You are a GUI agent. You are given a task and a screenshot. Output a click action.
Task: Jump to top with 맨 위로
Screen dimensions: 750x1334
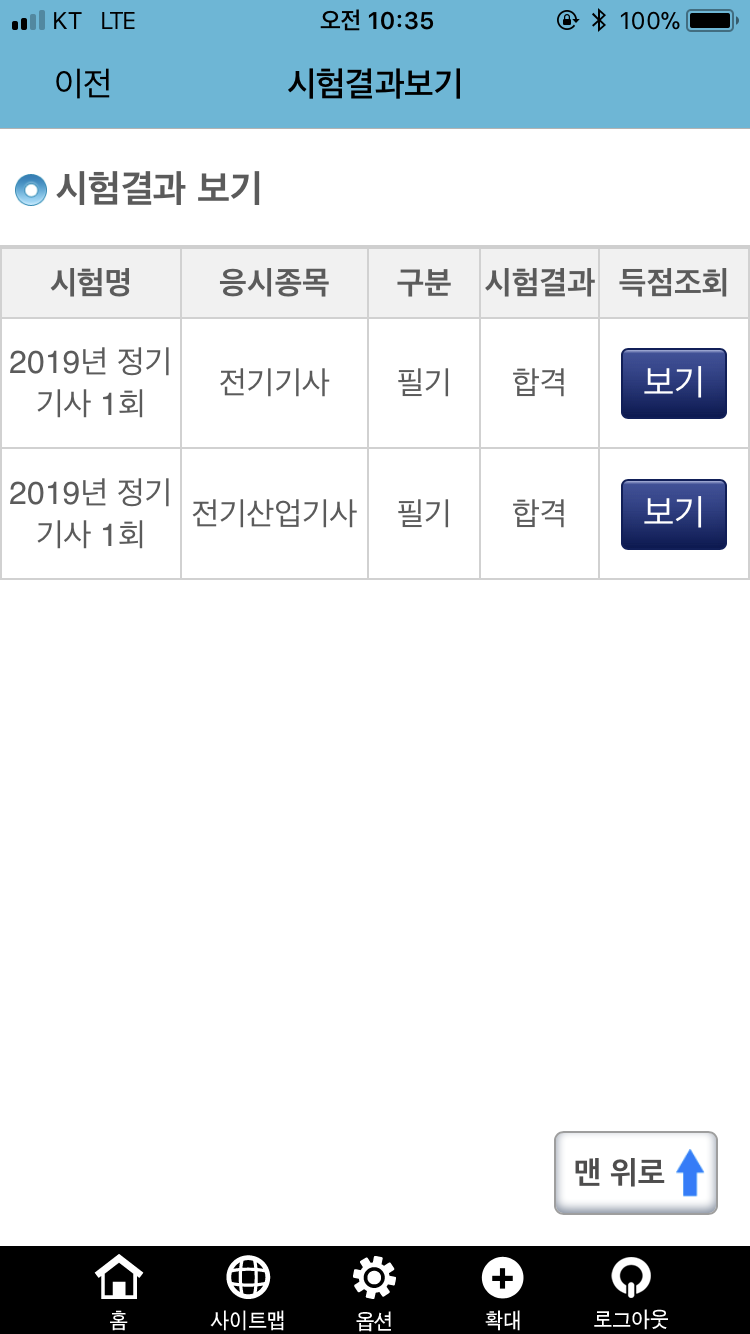636,1173
